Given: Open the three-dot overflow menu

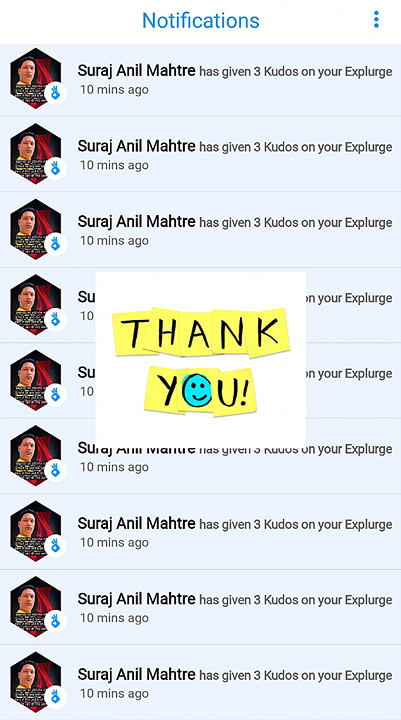Looking at the screenshot, I should pyautogui.click(x=376, y=20).
